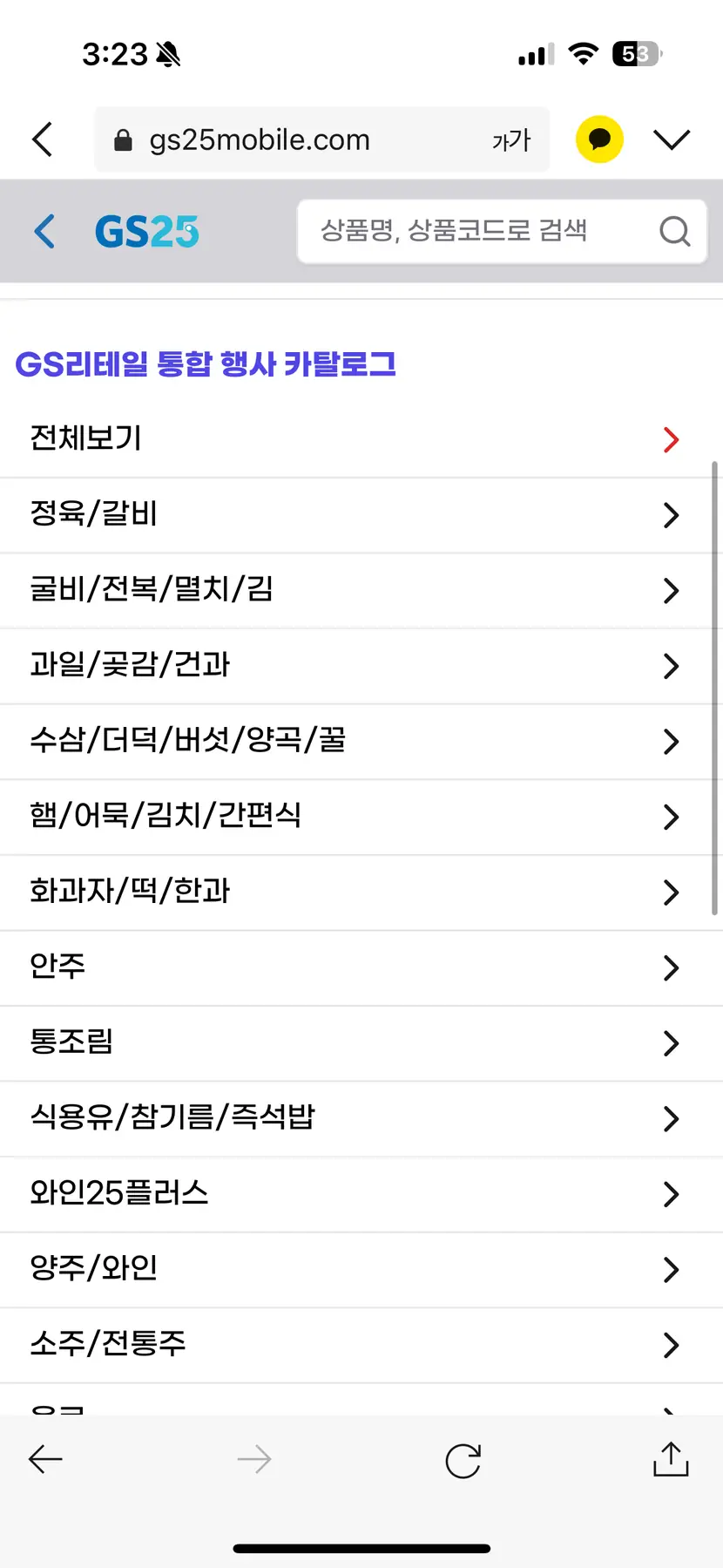Expand the top-right dropdown chevron
Viewport: 723px width, 1568px height.
(672, 139)
